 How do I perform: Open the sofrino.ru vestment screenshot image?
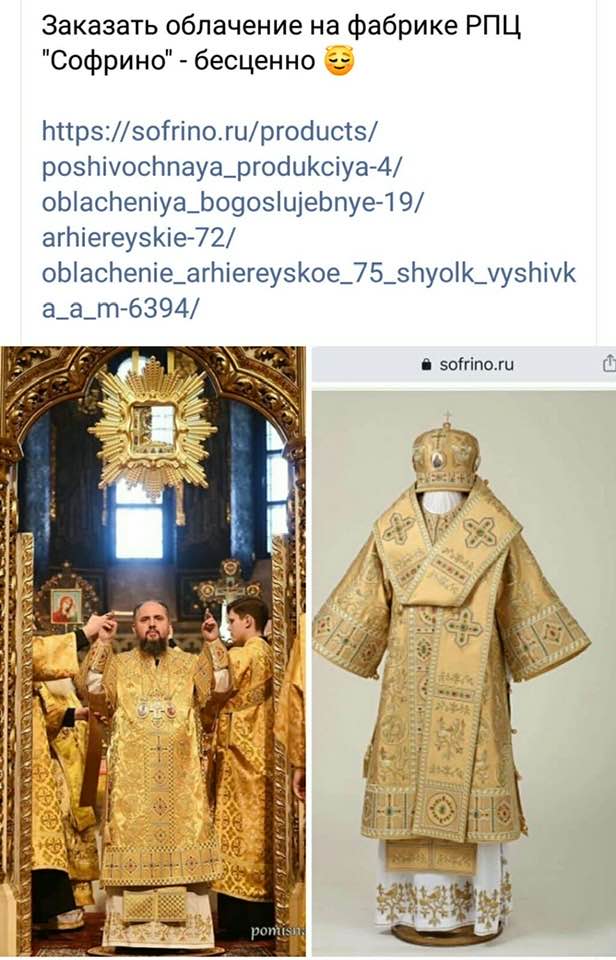(x=463, y=650)
